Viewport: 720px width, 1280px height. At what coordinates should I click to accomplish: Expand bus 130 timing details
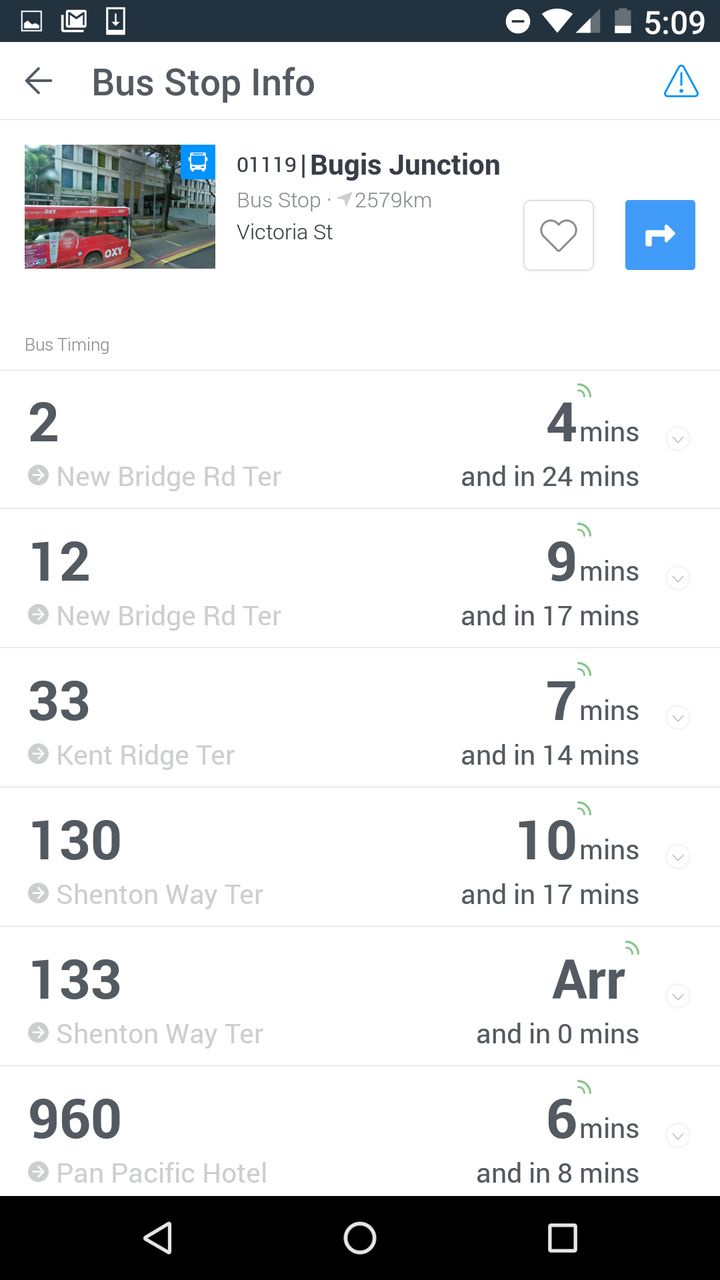tap(678, 857)
